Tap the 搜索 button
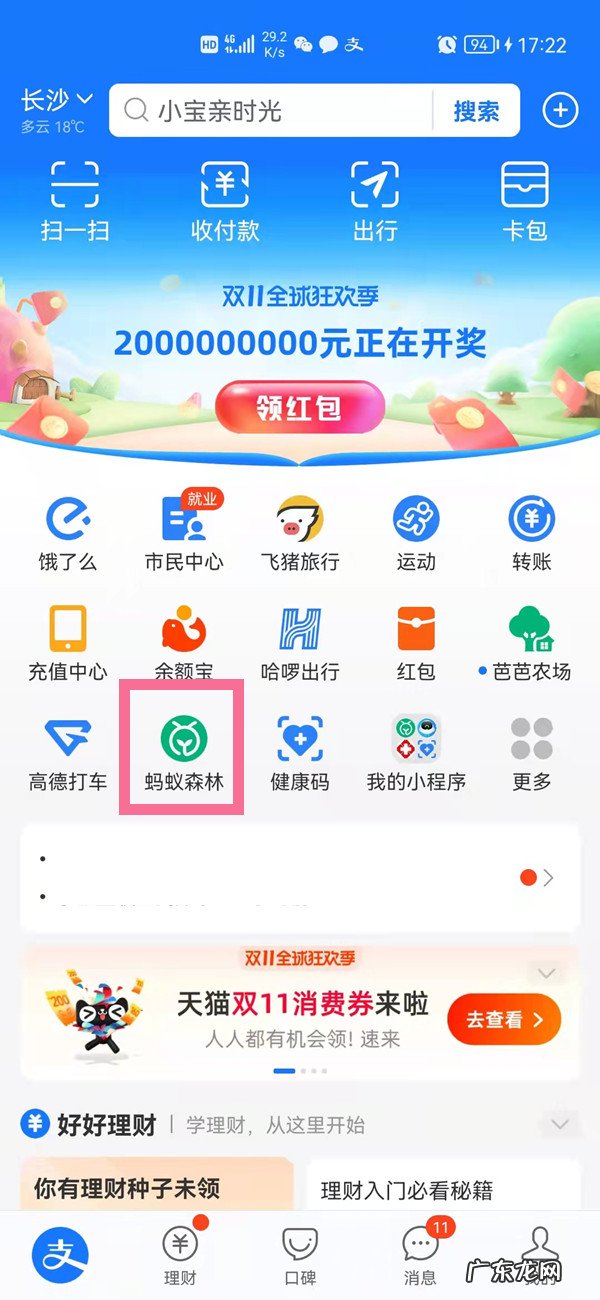This screenshot has width=600, height=1300. (476, 111)
